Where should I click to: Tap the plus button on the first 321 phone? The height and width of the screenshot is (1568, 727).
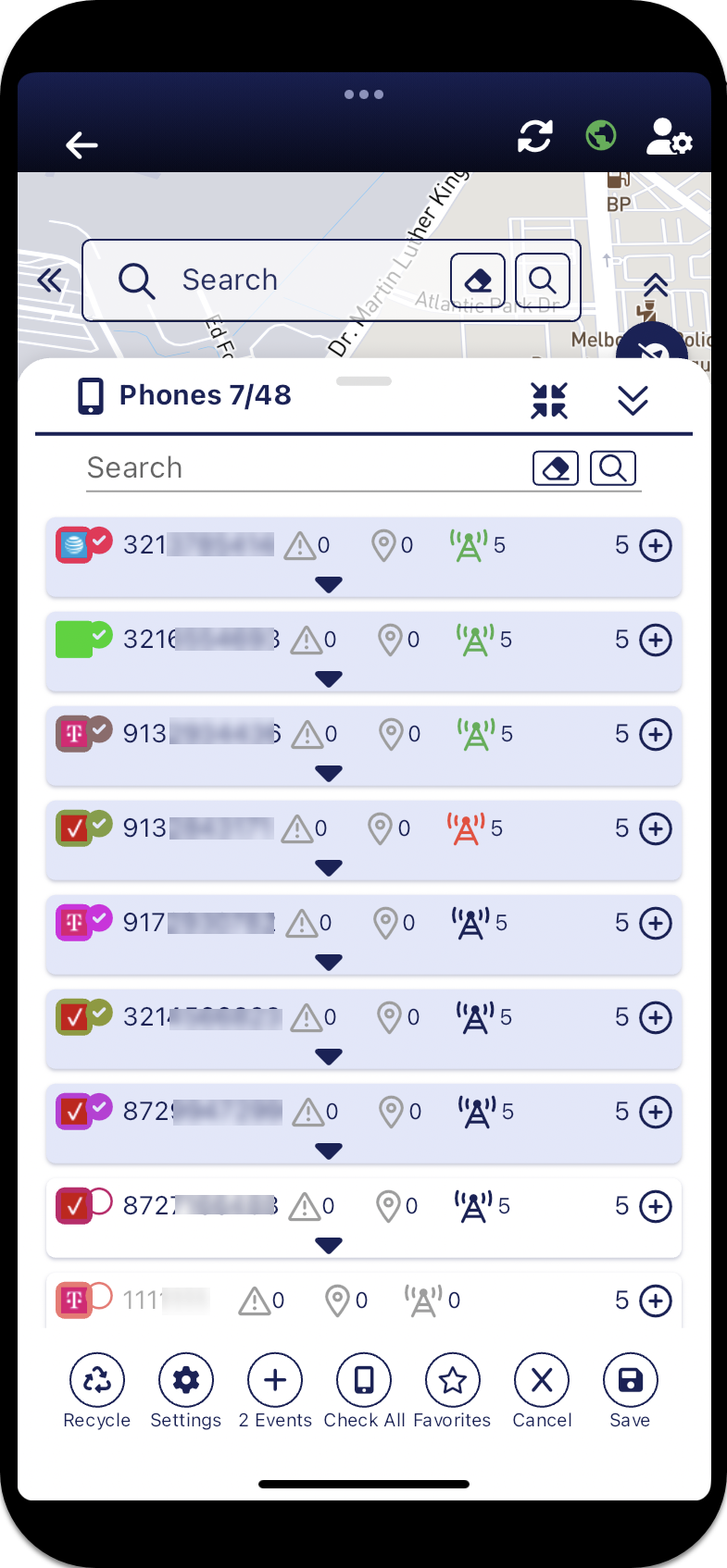[656, 546]
